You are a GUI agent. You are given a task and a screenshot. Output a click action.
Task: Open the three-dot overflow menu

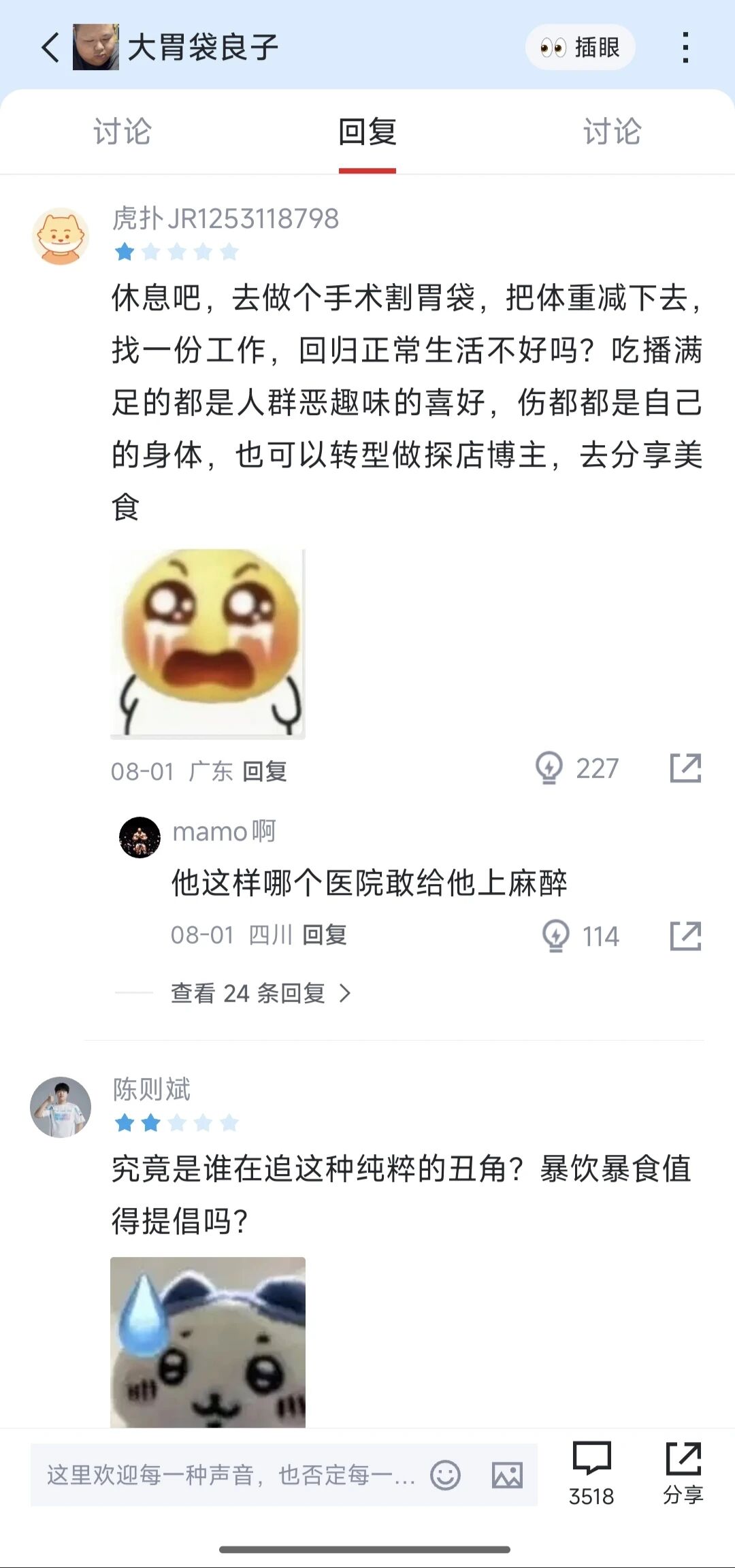[x=685, y=48]
